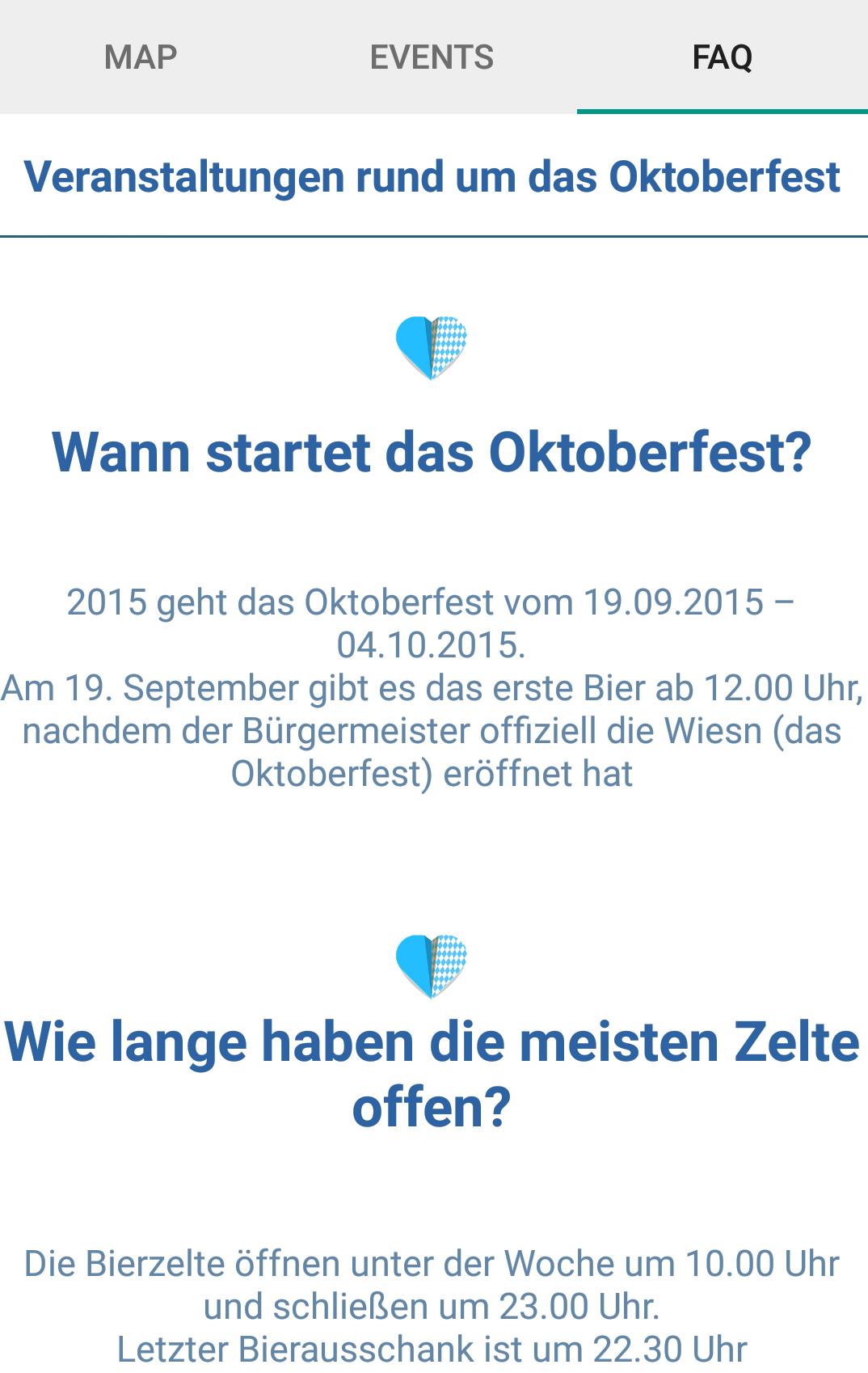This screenshot has height=1373, width=868.
Task: Open the EVENTS tab
Action: click(432, 57)
